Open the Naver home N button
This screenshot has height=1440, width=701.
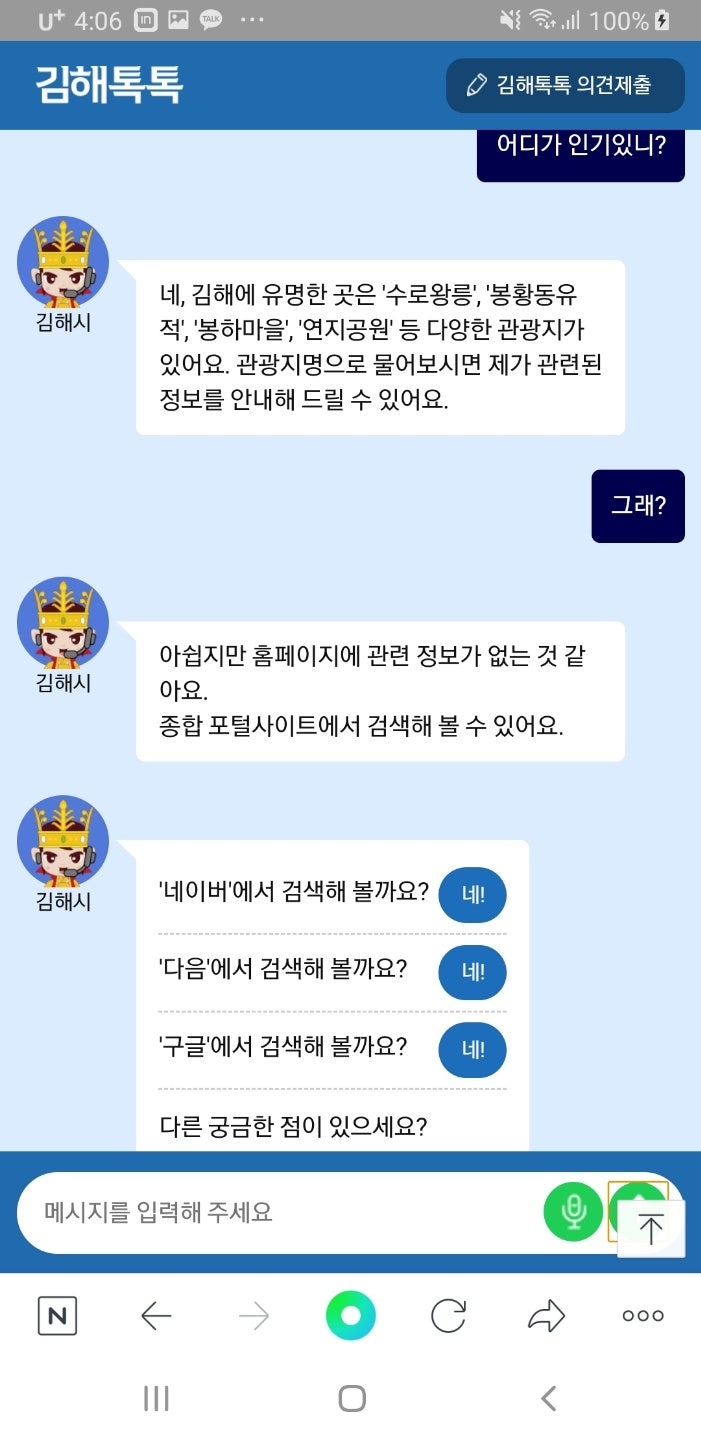57,1316
